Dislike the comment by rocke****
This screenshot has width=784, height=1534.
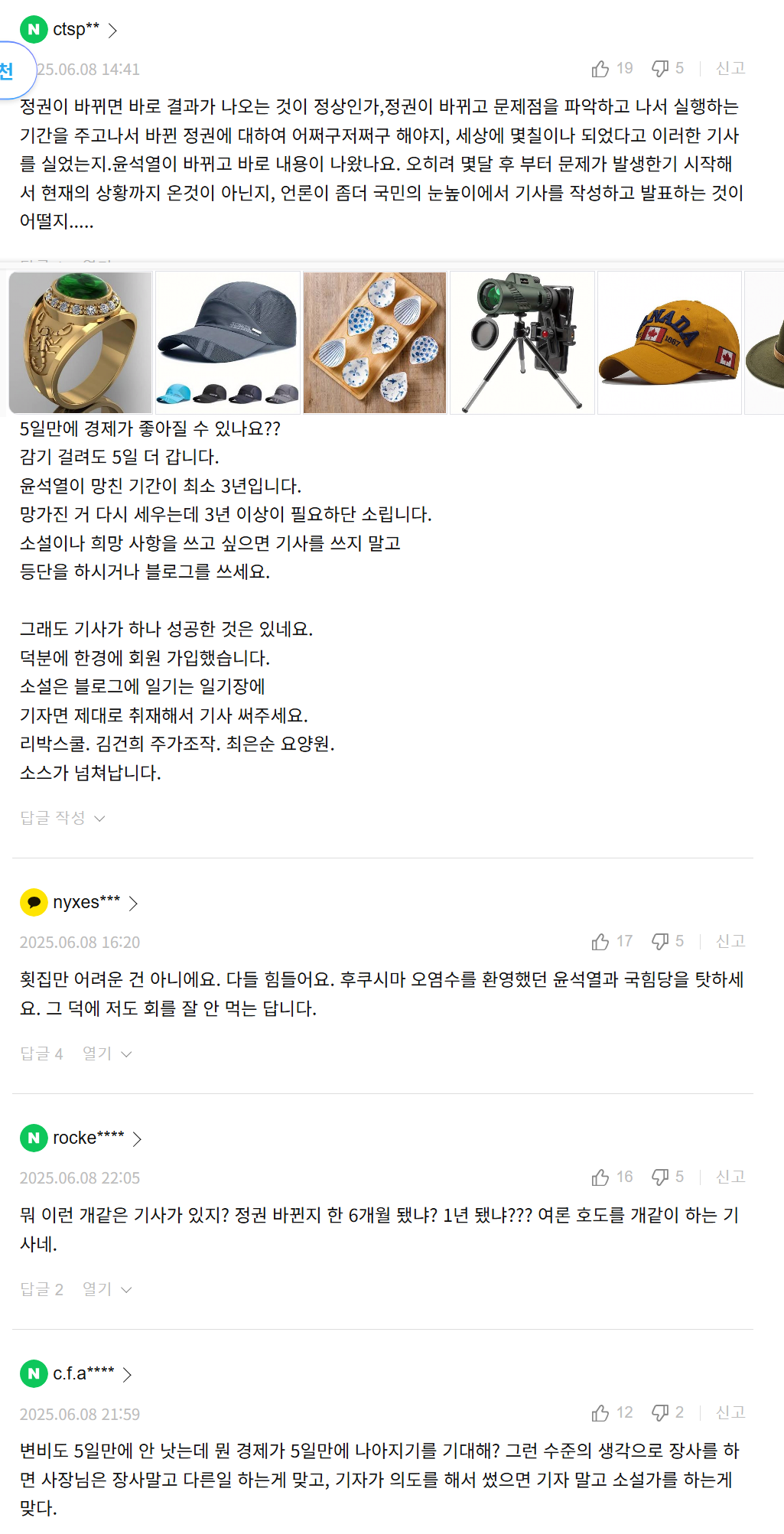point(668,1177)
